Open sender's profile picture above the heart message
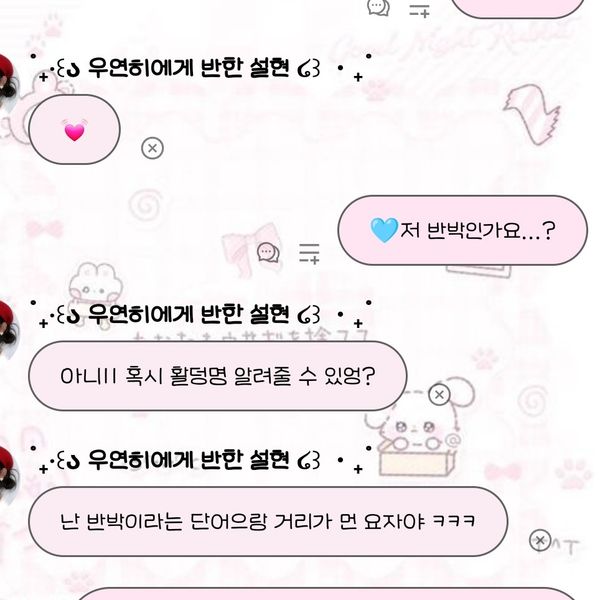This screenshot has width=600, height=600. pyautogui.click(x=8, y=73)
